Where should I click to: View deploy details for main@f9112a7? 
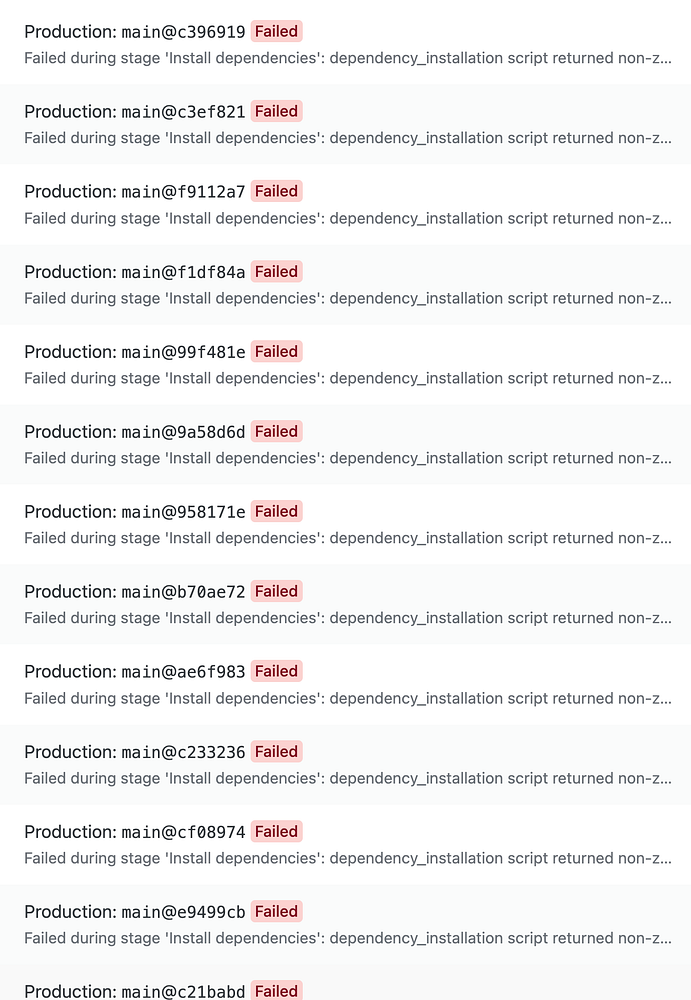pos(135,192)
